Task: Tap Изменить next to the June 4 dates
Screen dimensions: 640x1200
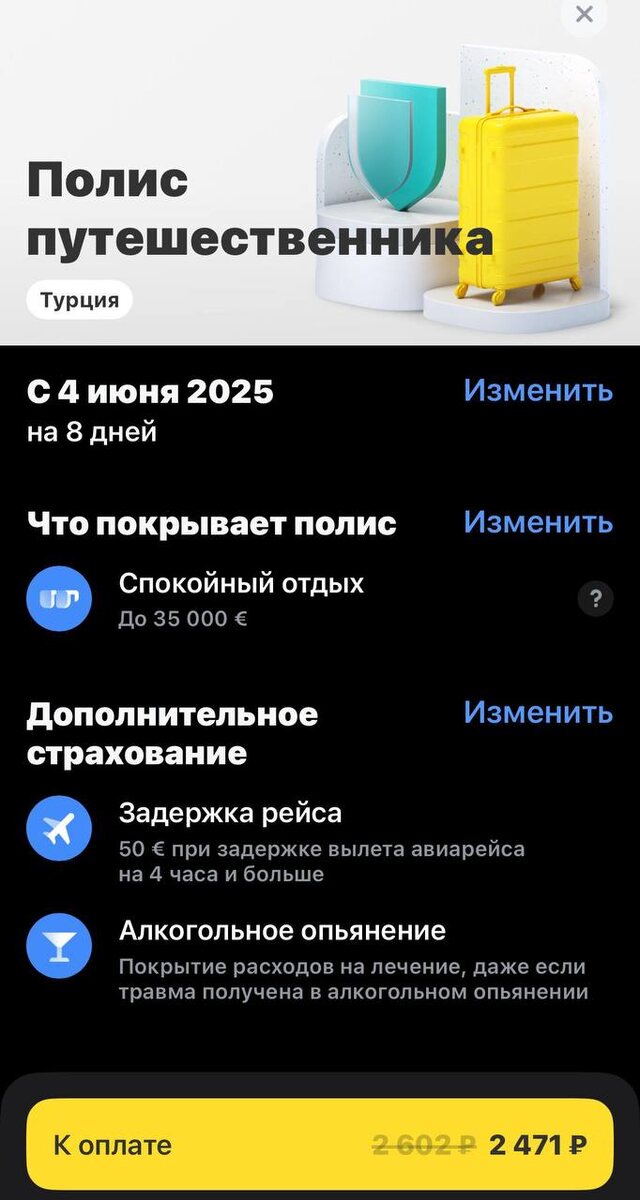Action: tap(538, 391)
